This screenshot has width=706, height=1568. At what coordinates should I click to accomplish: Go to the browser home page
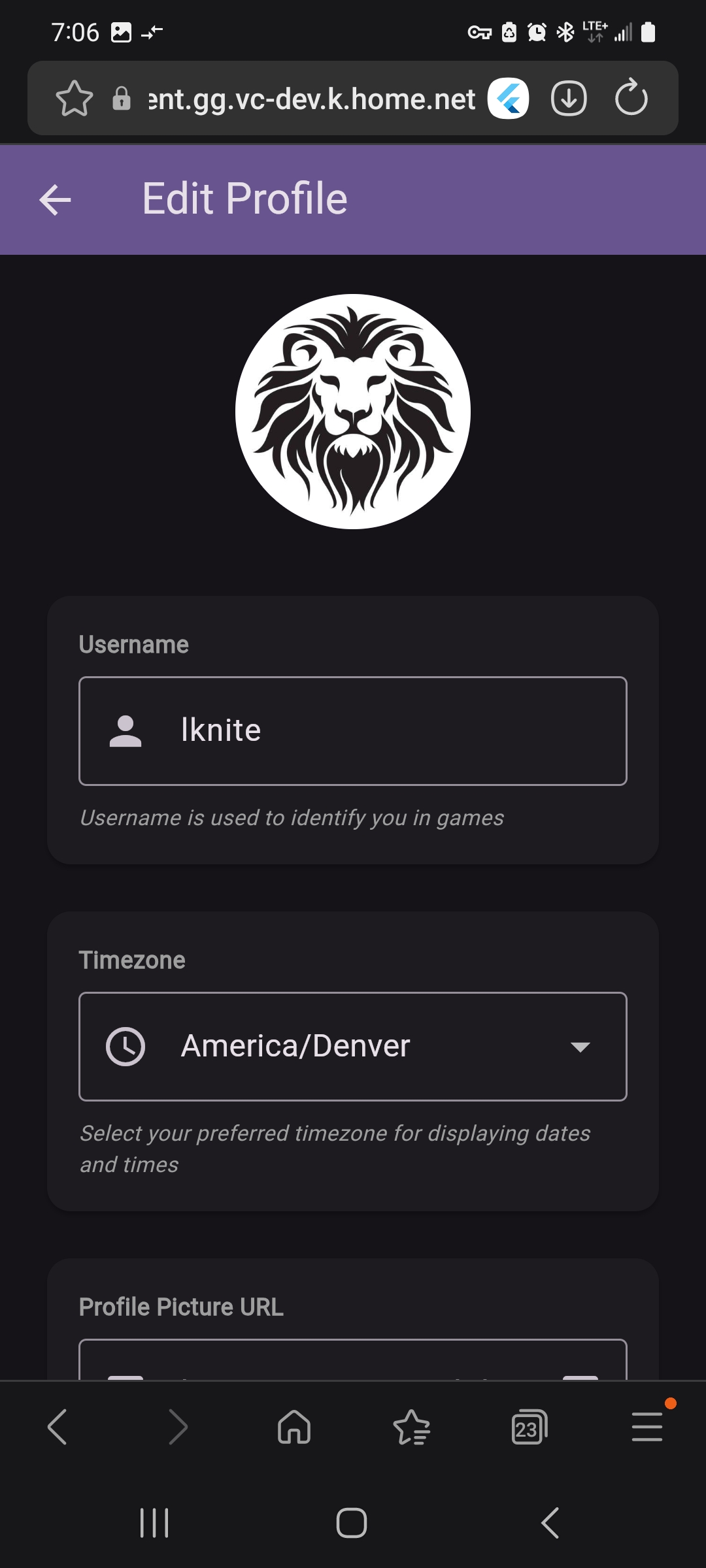(294, 1427)
